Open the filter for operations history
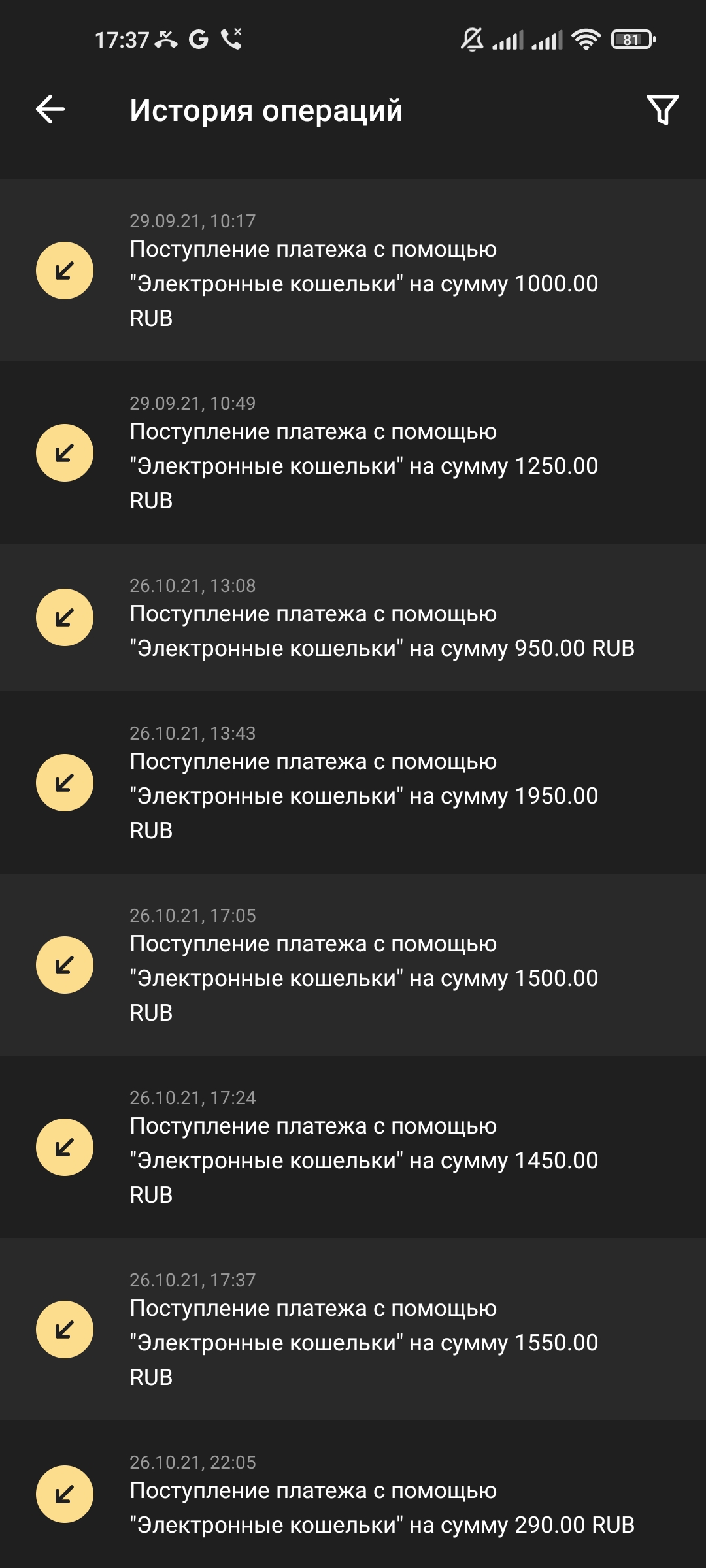 point(662,109)
